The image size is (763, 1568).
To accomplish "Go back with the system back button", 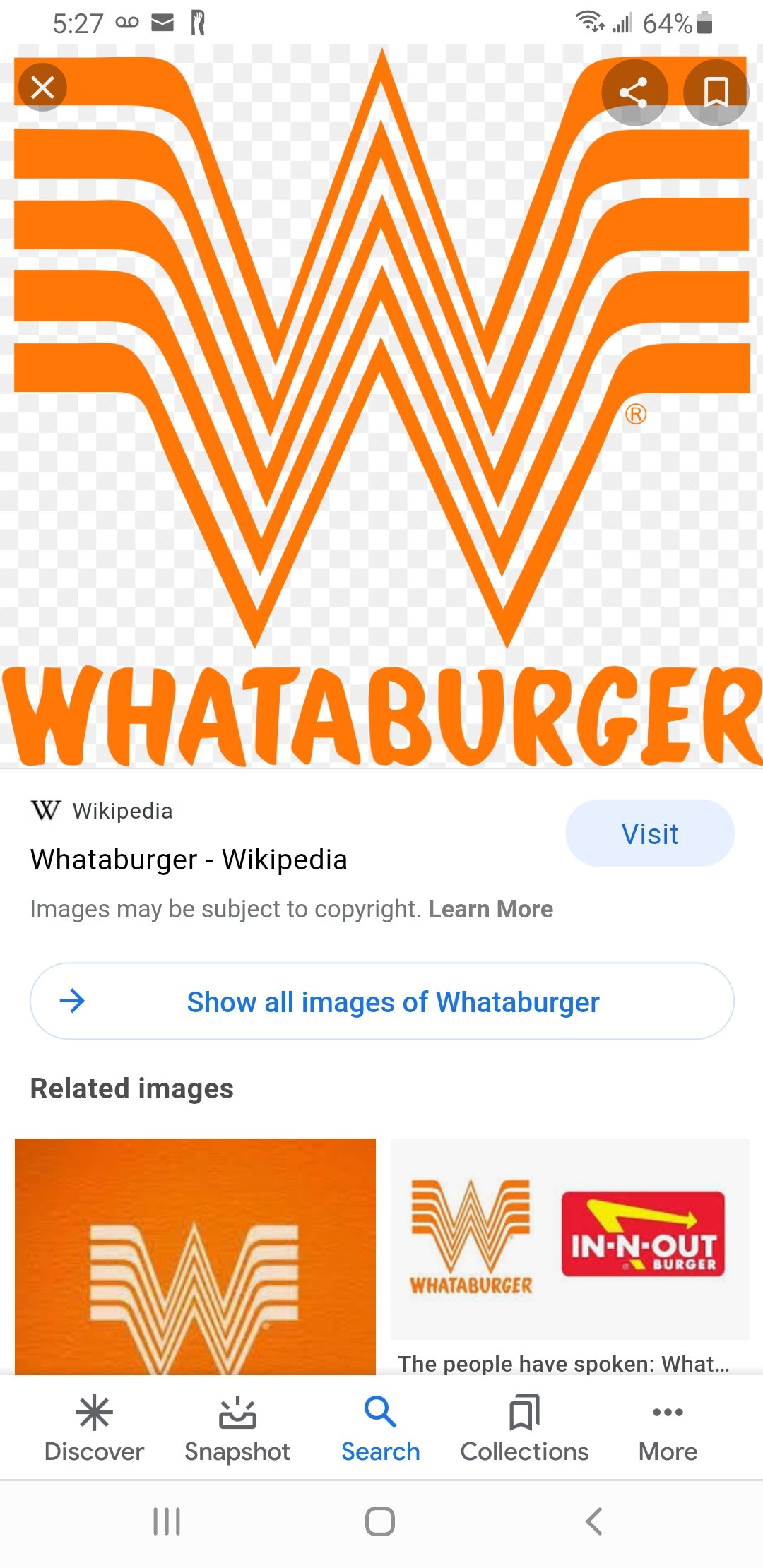I will coord(594,1521).
